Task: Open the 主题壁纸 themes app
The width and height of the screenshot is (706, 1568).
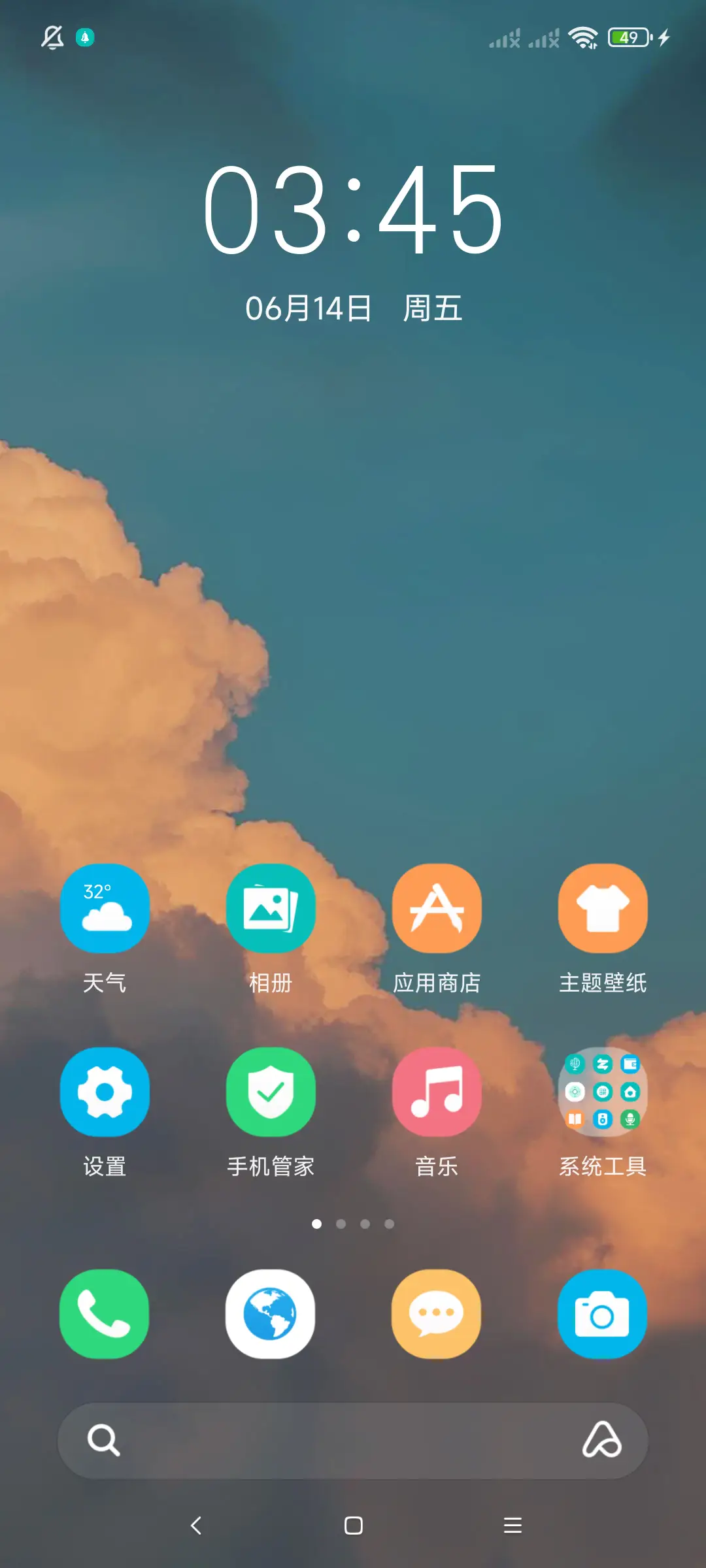Action: (x=602, y=908)
